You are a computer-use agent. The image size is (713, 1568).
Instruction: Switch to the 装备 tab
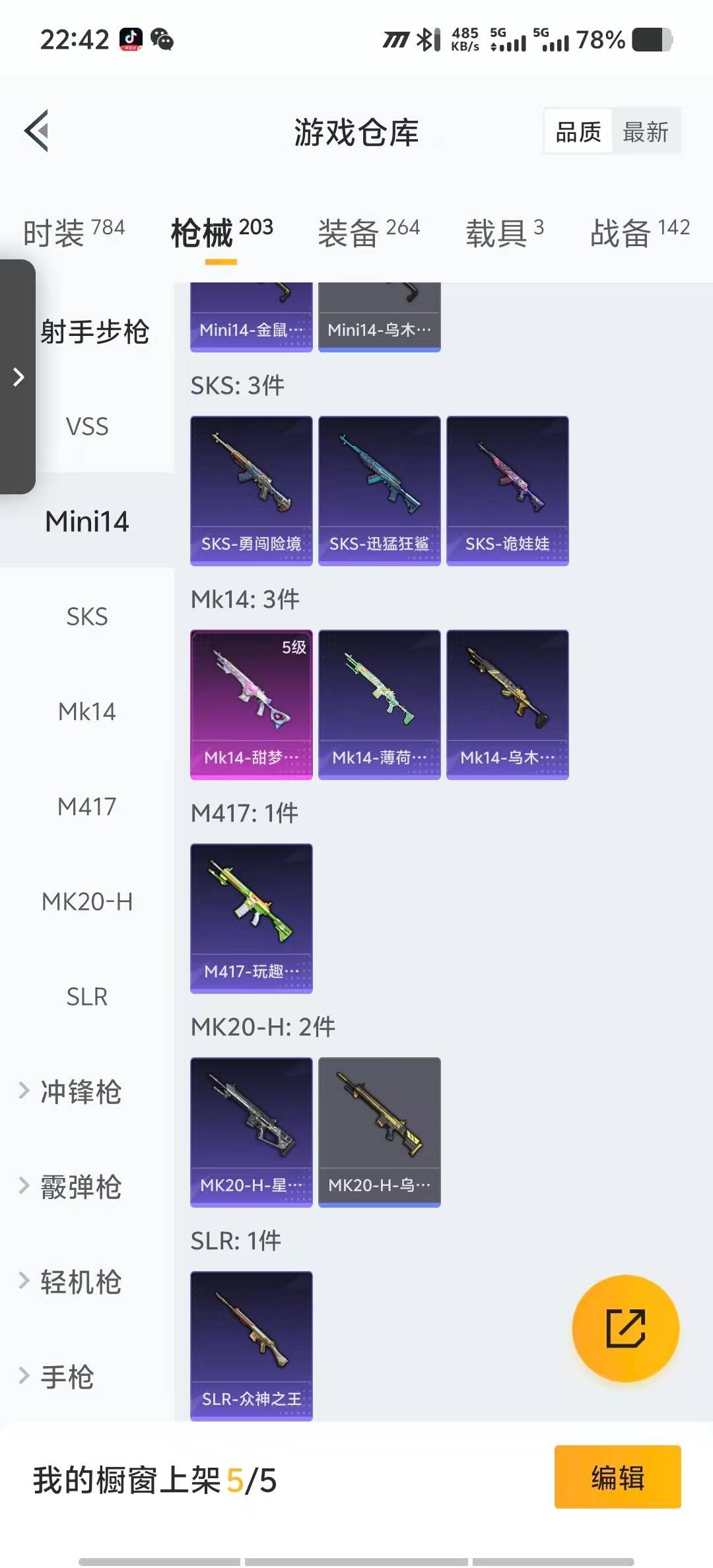[368, 232]
